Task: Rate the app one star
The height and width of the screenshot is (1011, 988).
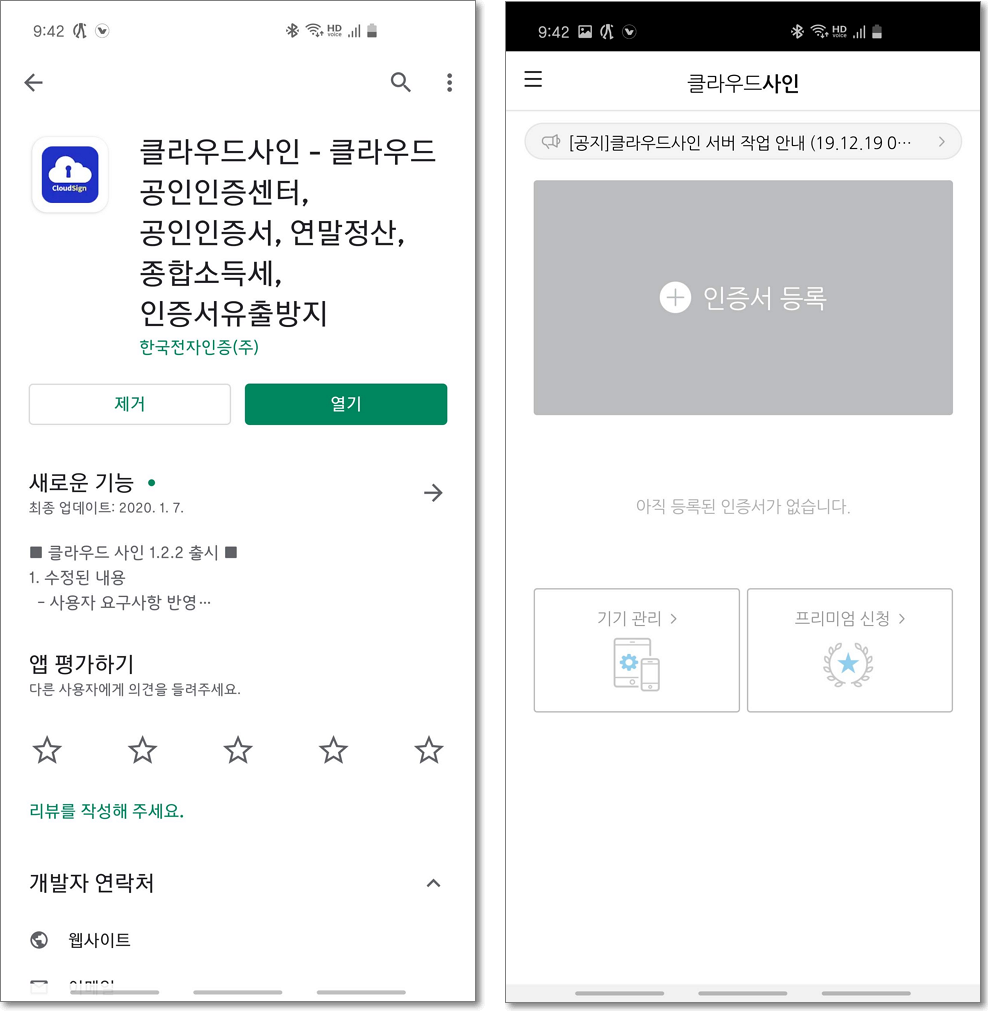Action: [47, 750]
